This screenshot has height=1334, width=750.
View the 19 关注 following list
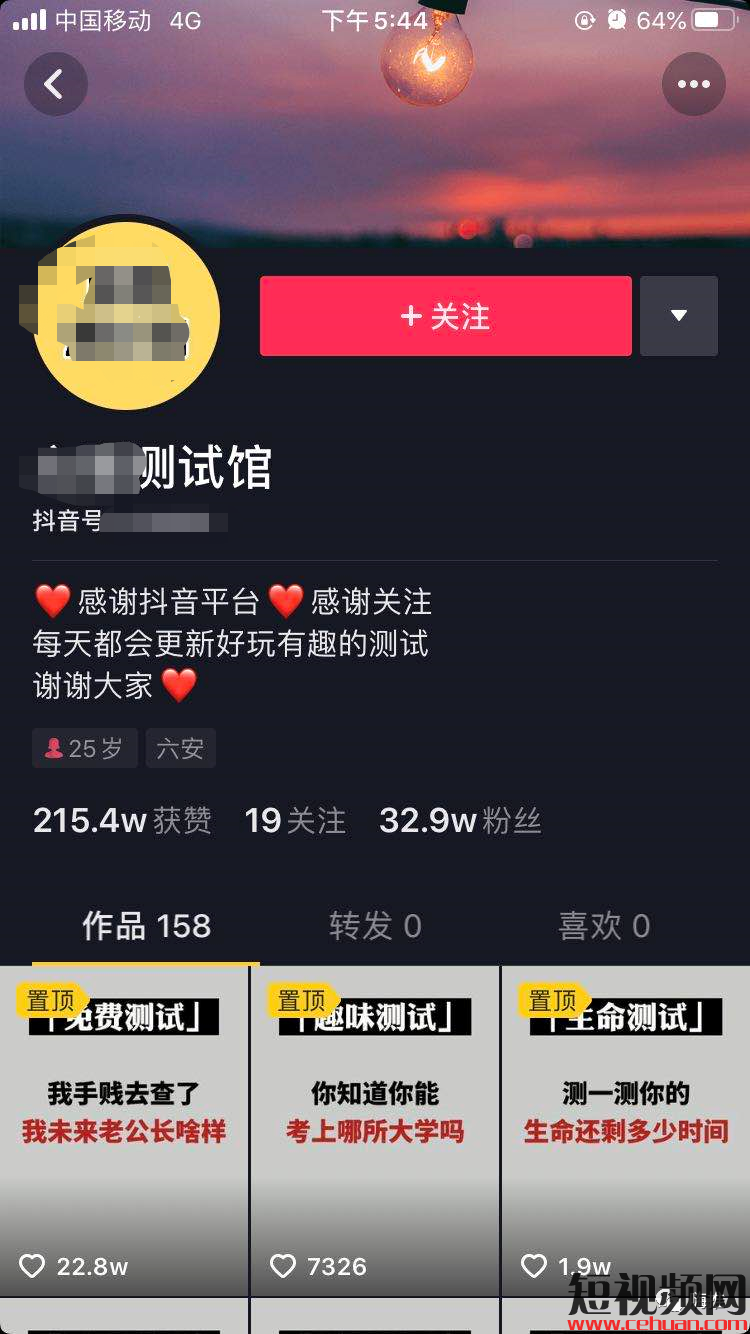(x=295, y=821)
